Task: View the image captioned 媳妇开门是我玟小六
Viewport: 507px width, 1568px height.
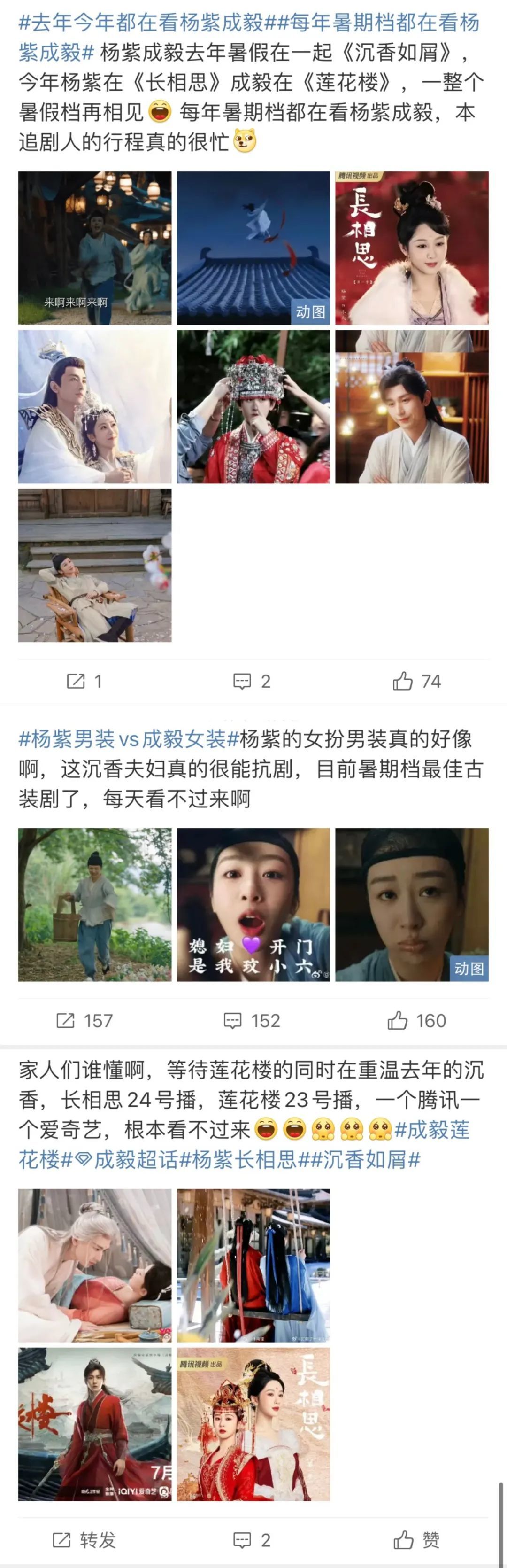Action: (253, 905)
